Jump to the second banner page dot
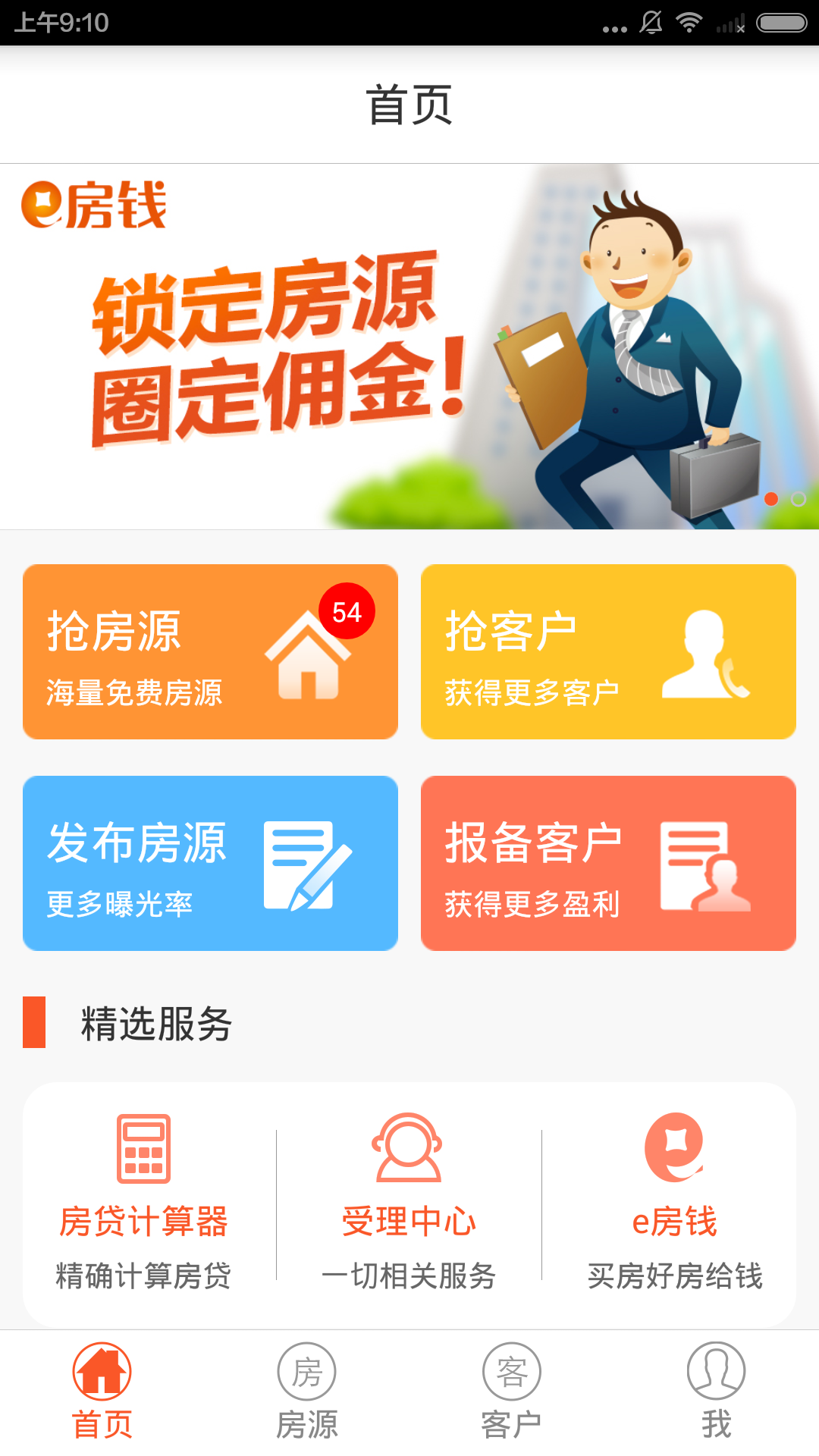Viewport: 819px width, 1456px height. pos(798,499)
